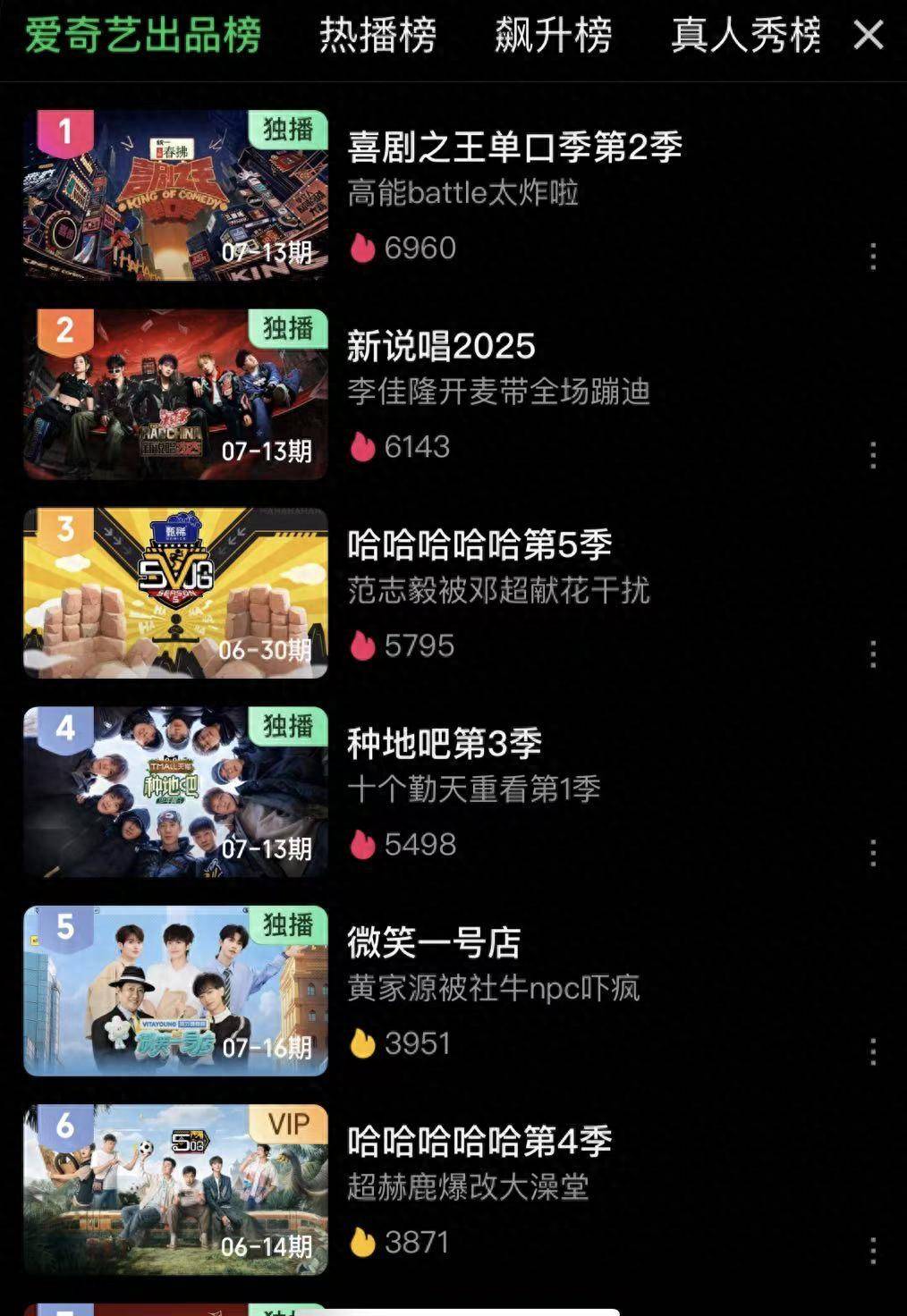Open more options for 喜剧之王单口季第2季
Image resolution: width=907 pixels, height=1316 pixels.
[873, 257]
